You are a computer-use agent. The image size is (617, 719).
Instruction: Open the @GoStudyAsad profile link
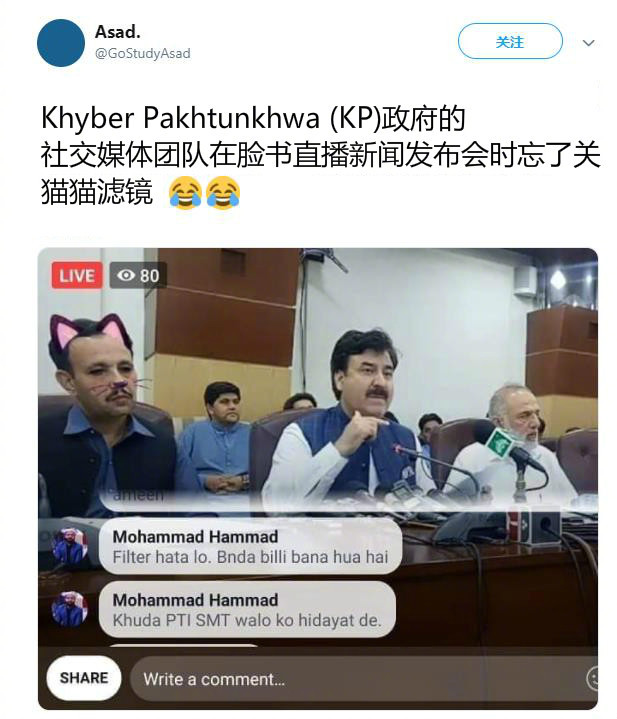(142, 53)
